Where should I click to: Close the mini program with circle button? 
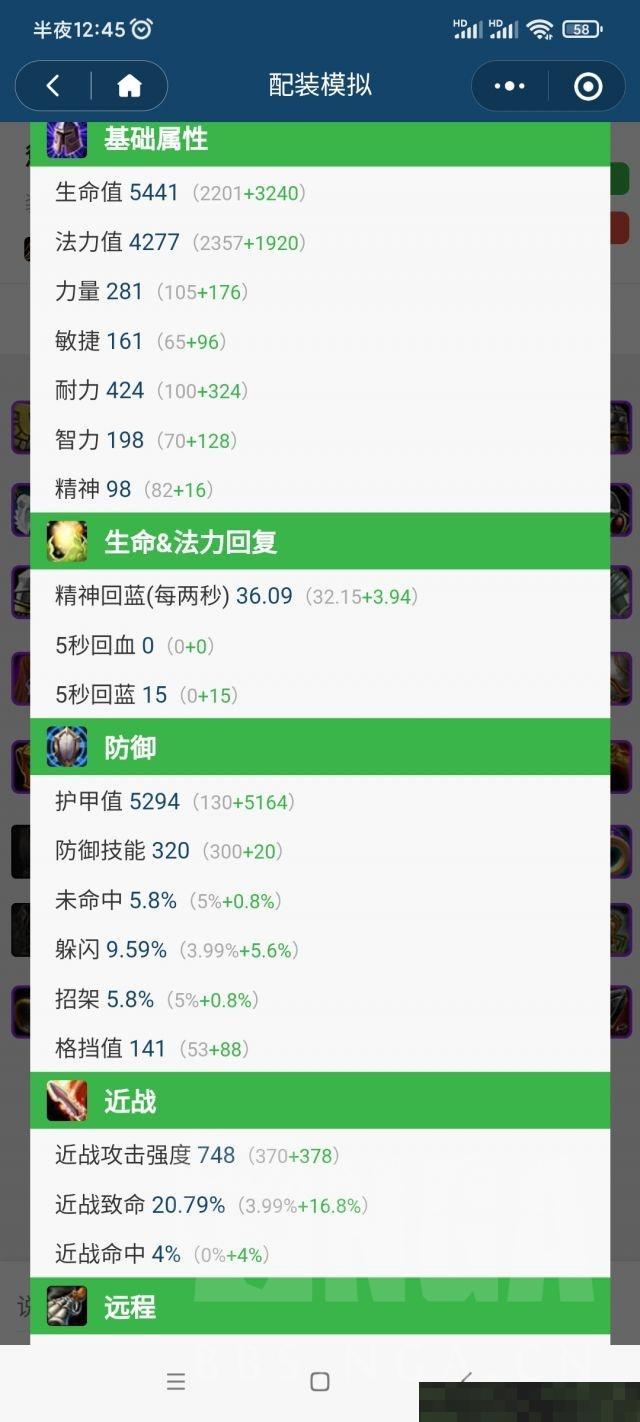click(x=588, y=86)
